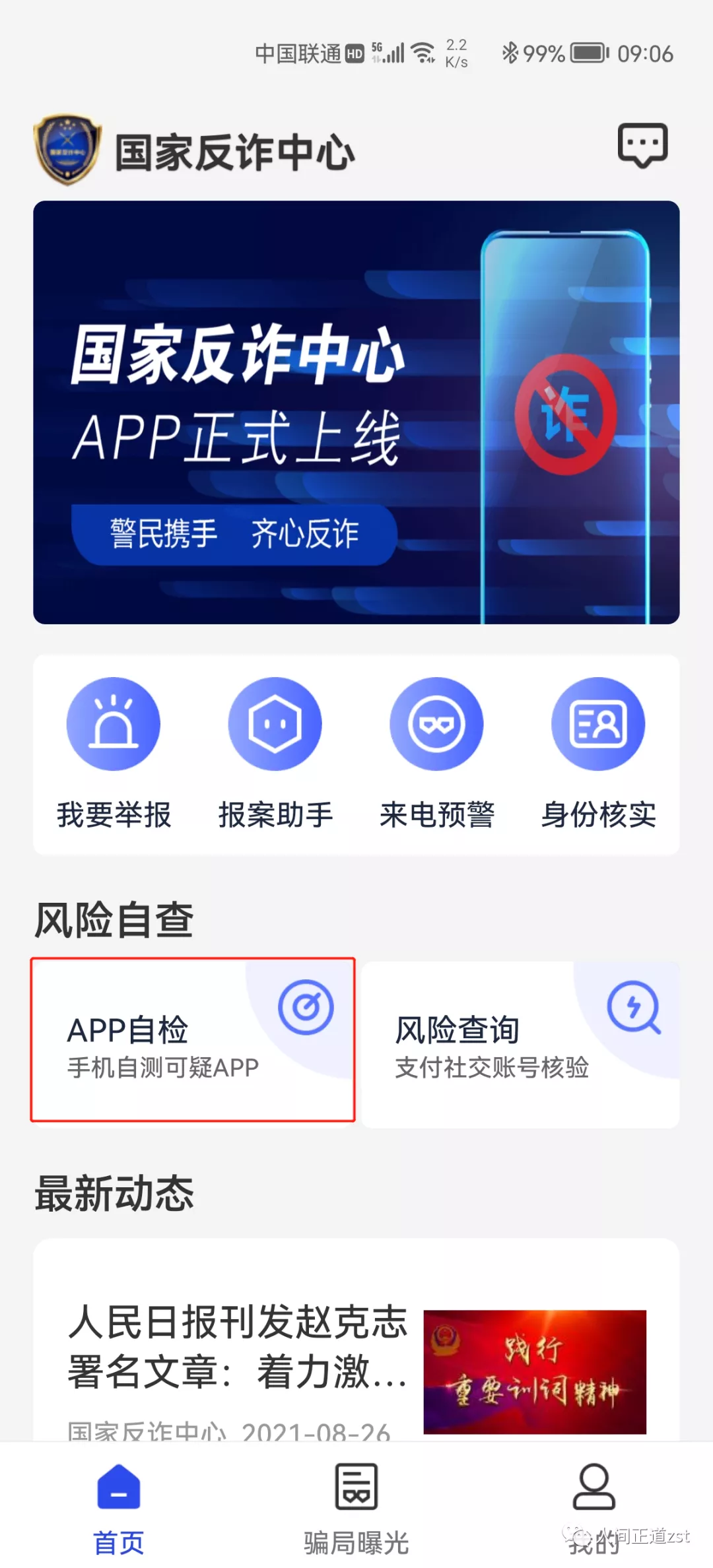This screenshot has width=713, height=1568.
Task: Open the messages chat icon
Action: [x=642, y=145]
